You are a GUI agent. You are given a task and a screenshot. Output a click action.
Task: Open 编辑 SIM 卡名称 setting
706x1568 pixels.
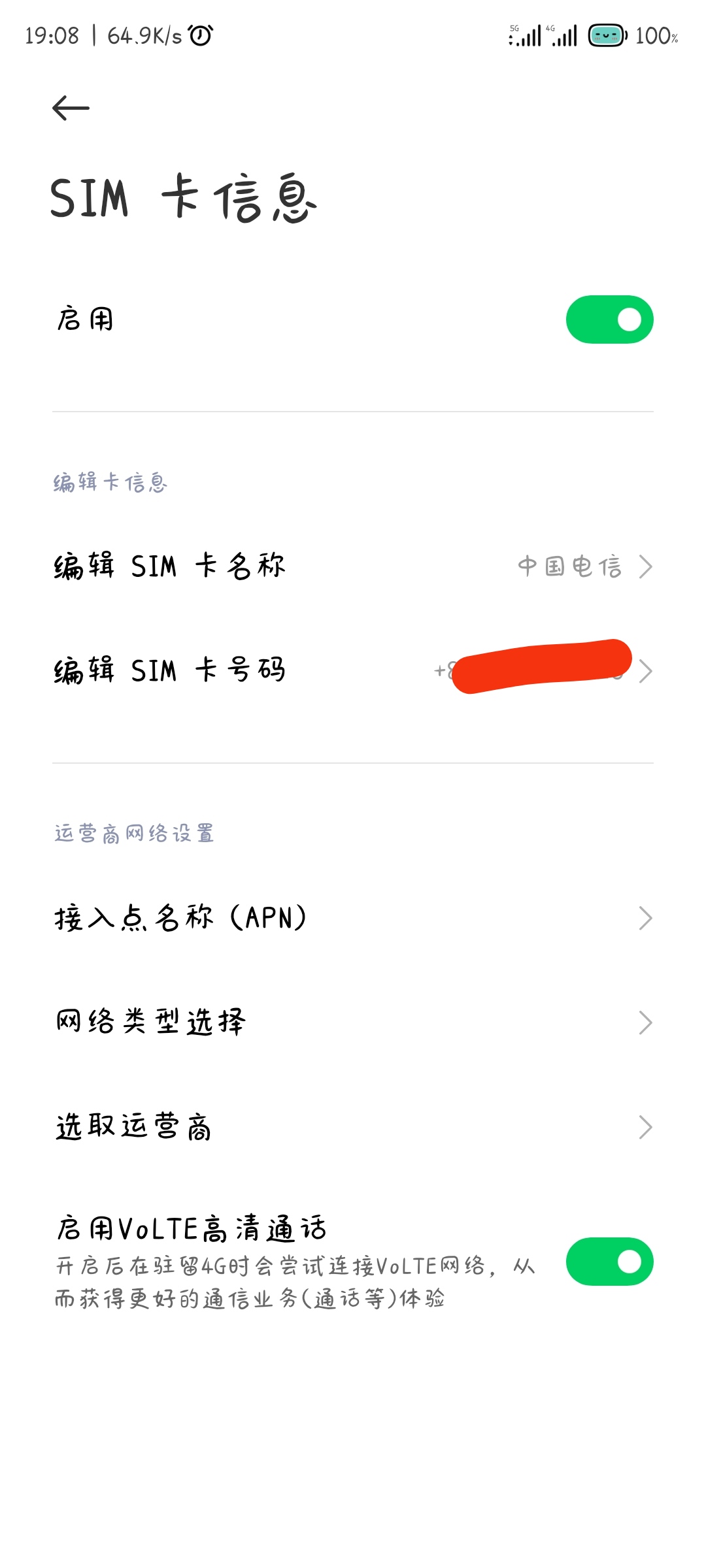click(x=353, y=566)
